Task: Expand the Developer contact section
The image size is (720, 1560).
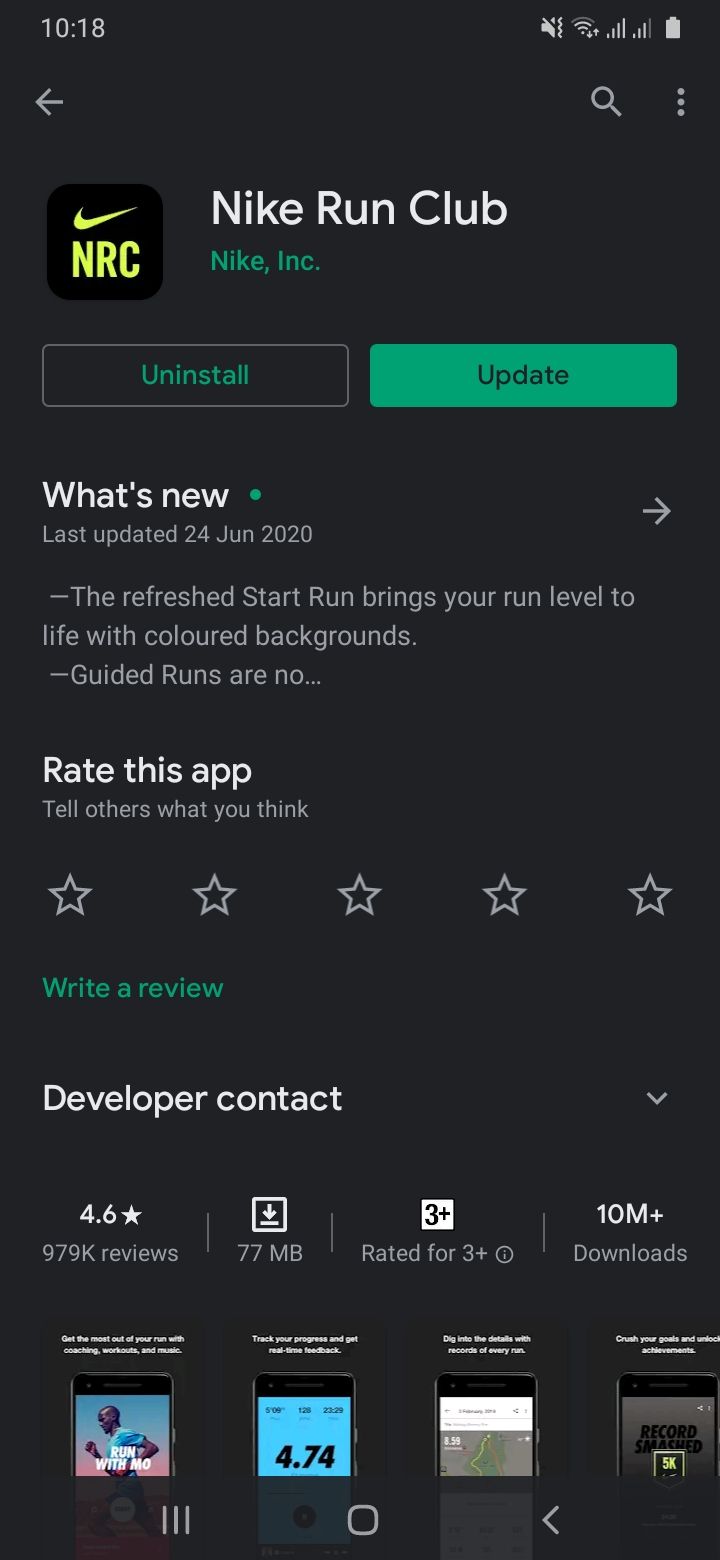Action: click(656, 1098)
